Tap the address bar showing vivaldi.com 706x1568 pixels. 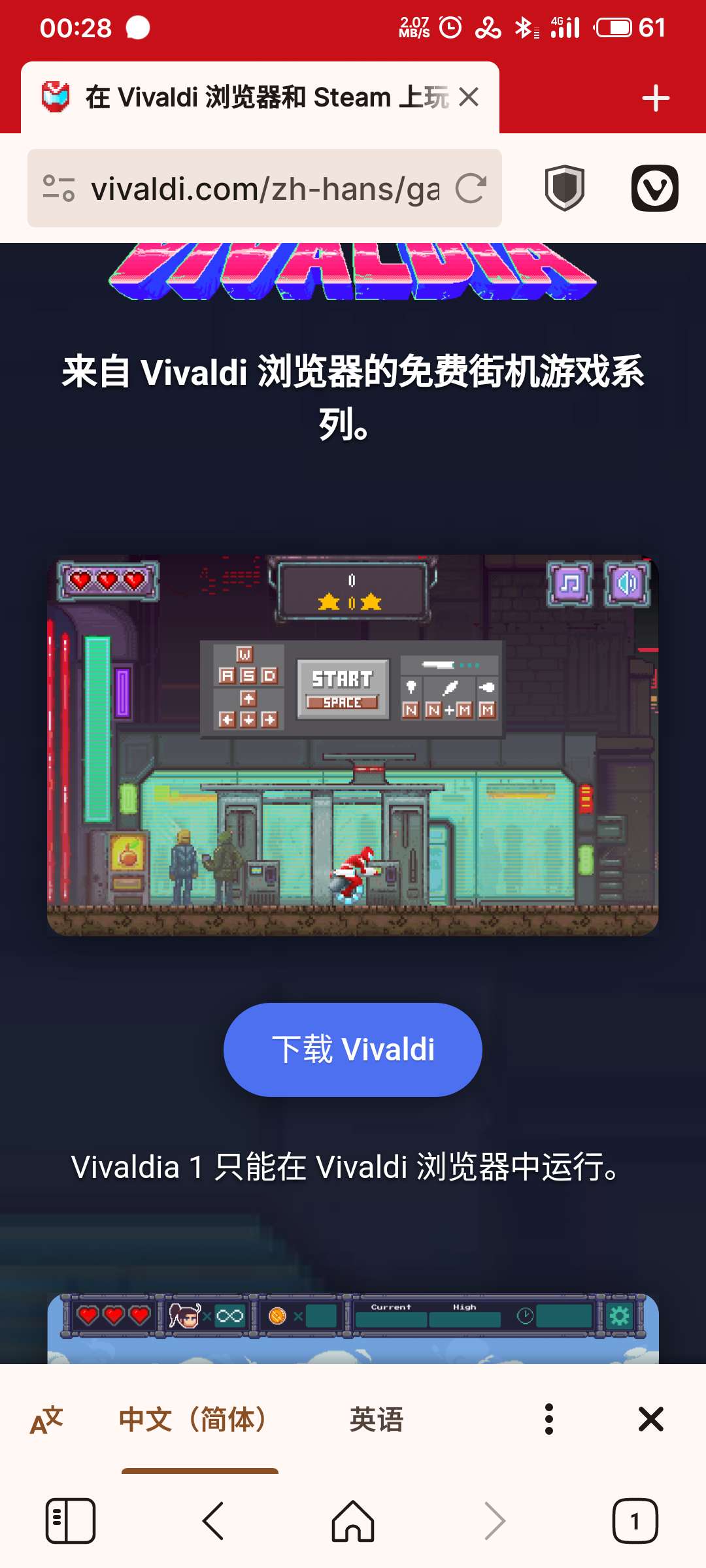tap(264, 189)
